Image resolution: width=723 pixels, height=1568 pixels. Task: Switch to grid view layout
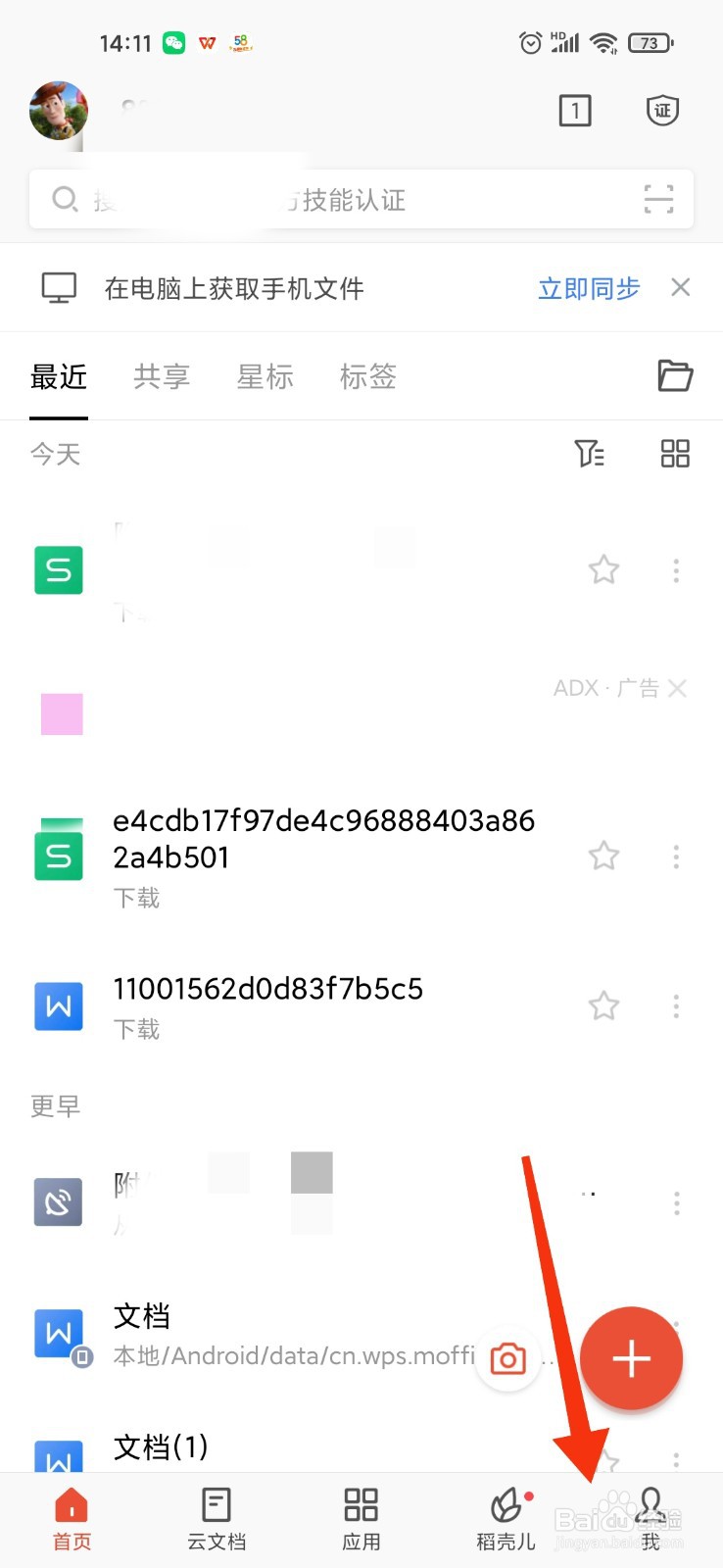pyautogui.click(x=674, y=453)
